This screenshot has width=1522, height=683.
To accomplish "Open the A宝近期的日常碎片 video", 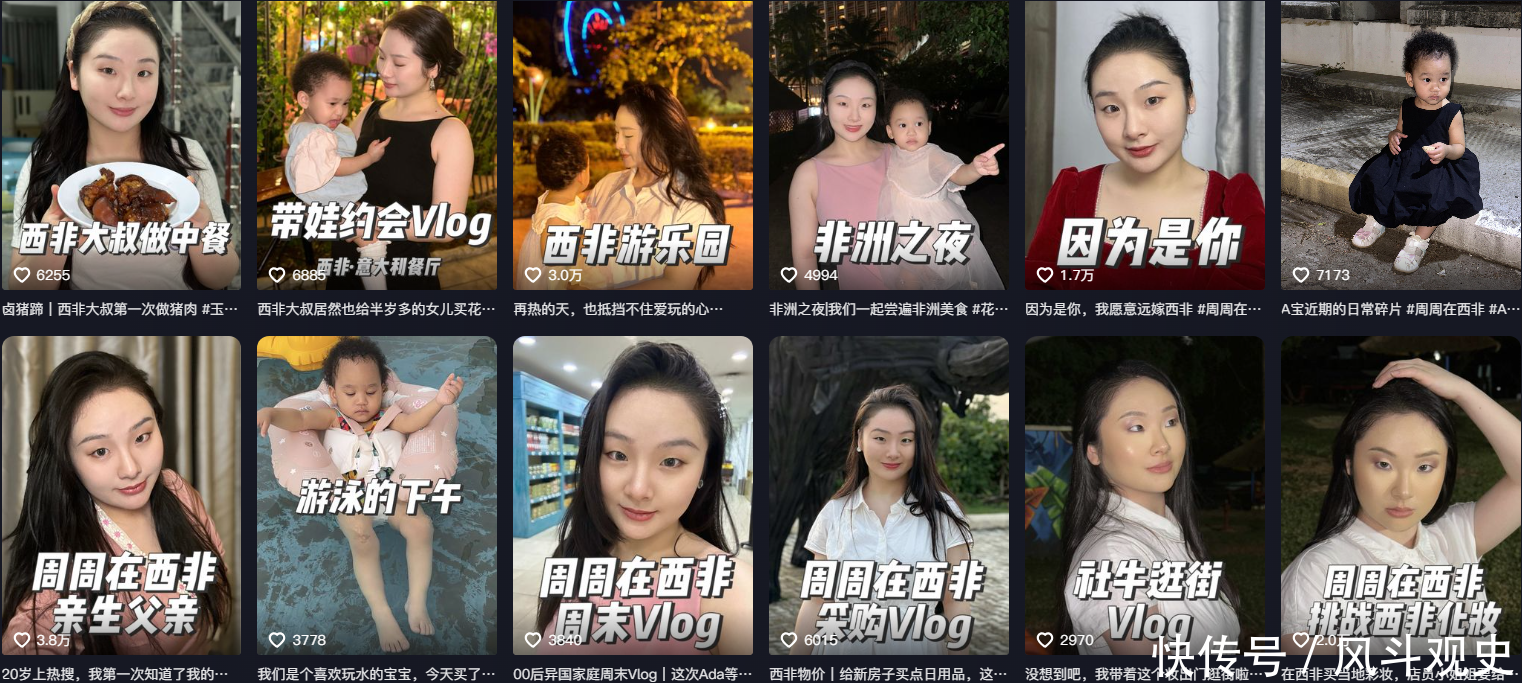I will pyautogui.click(x=1401, y=145).
